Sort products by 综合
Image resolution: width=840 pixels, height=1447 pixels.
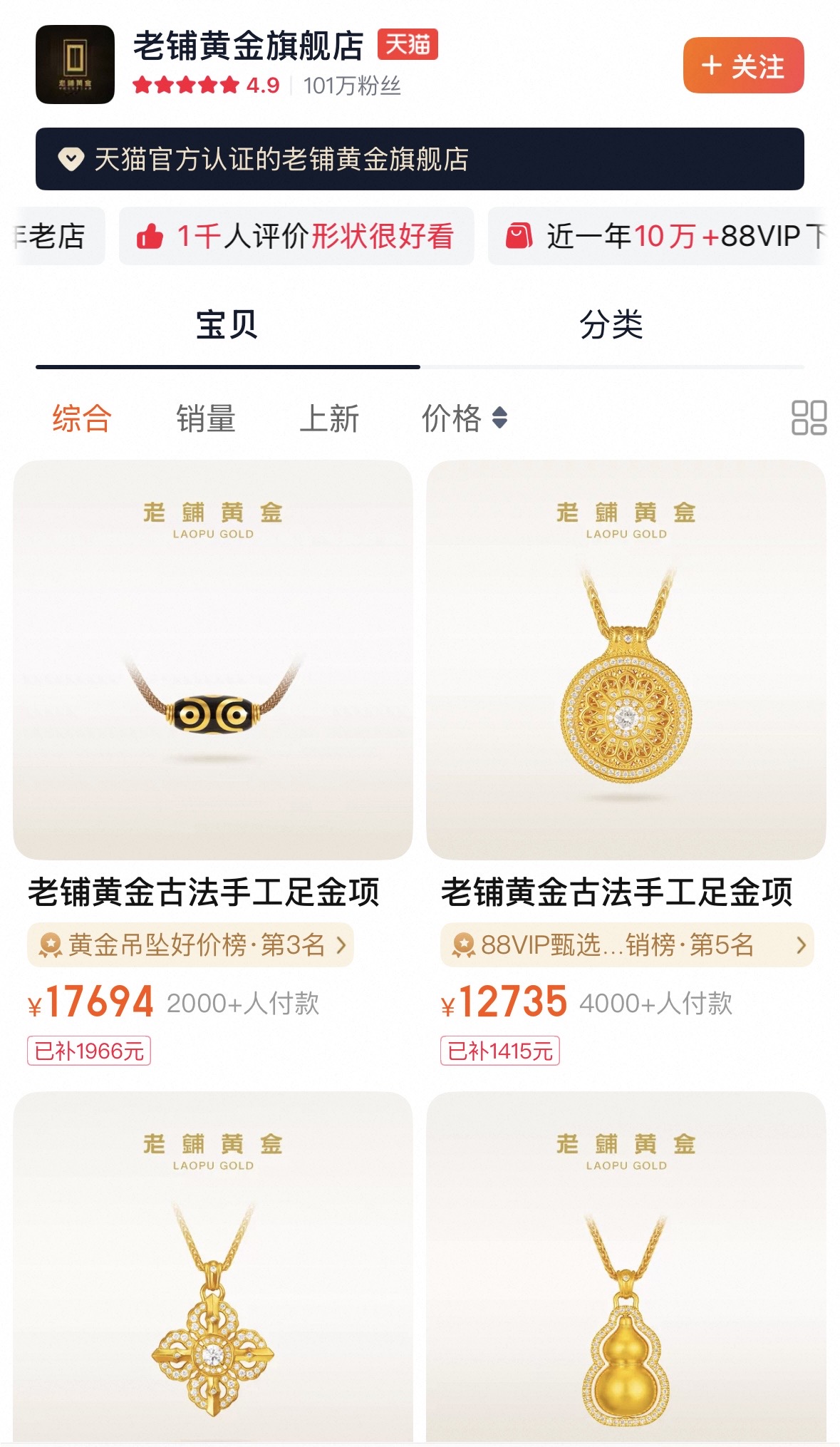point(82,418)
